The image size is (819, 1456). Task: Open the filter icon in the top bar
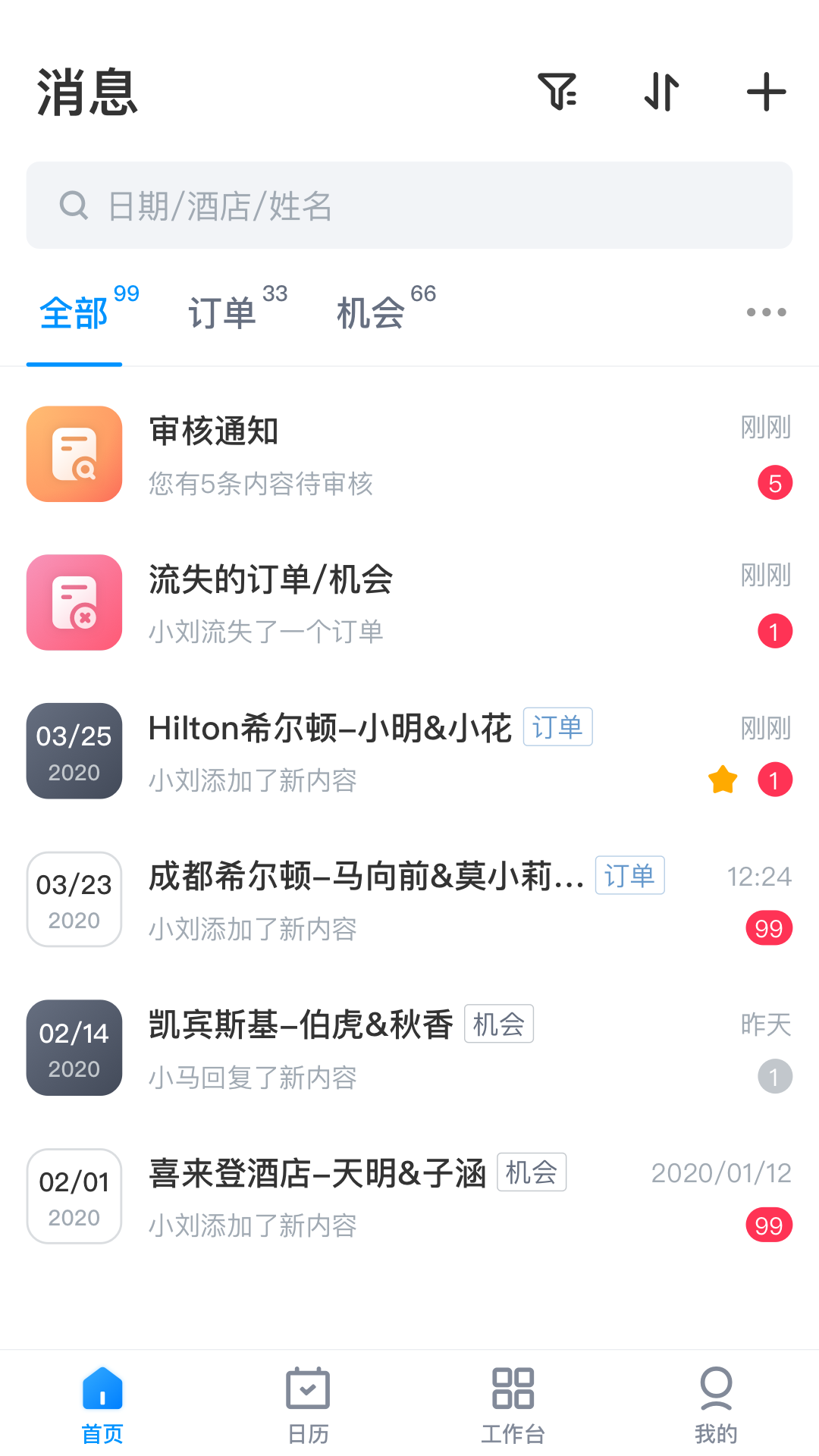[x=559, y=92]
